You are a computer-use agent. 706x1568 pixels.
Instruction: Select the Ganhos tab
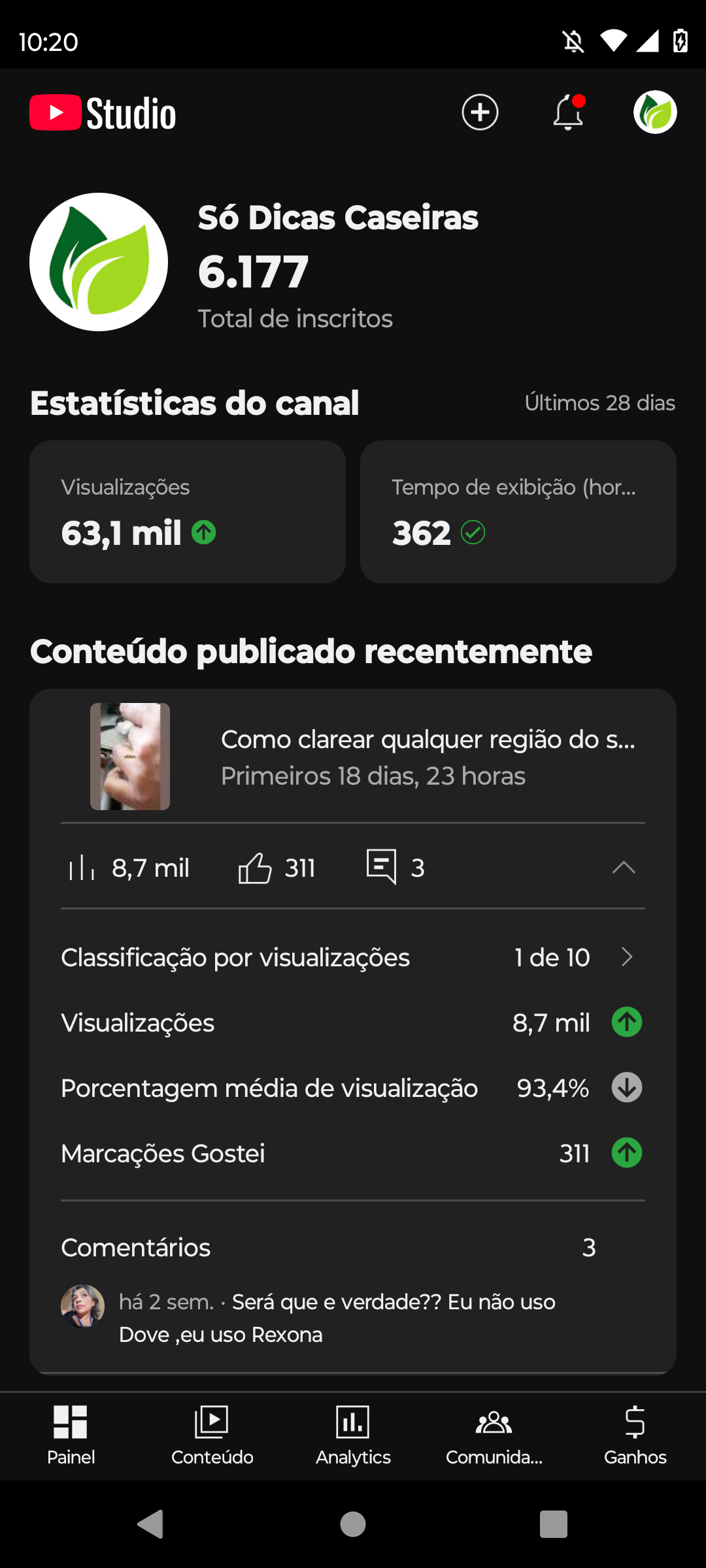635,1435
